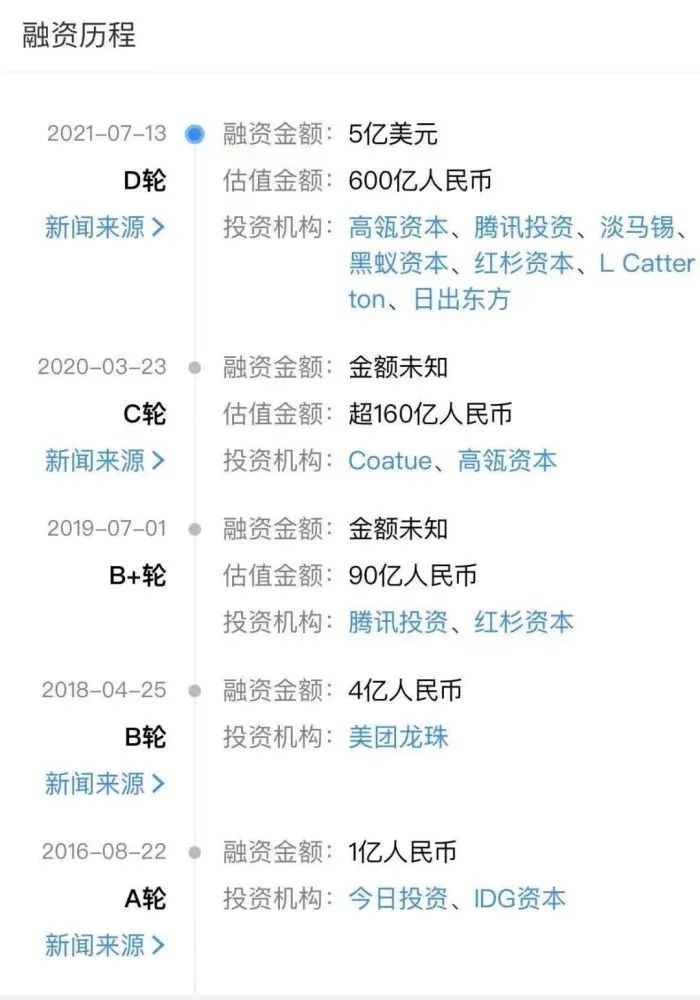View investor 今日投资
This screenshot has height=1000, width=700.
(x=398, y=899)
